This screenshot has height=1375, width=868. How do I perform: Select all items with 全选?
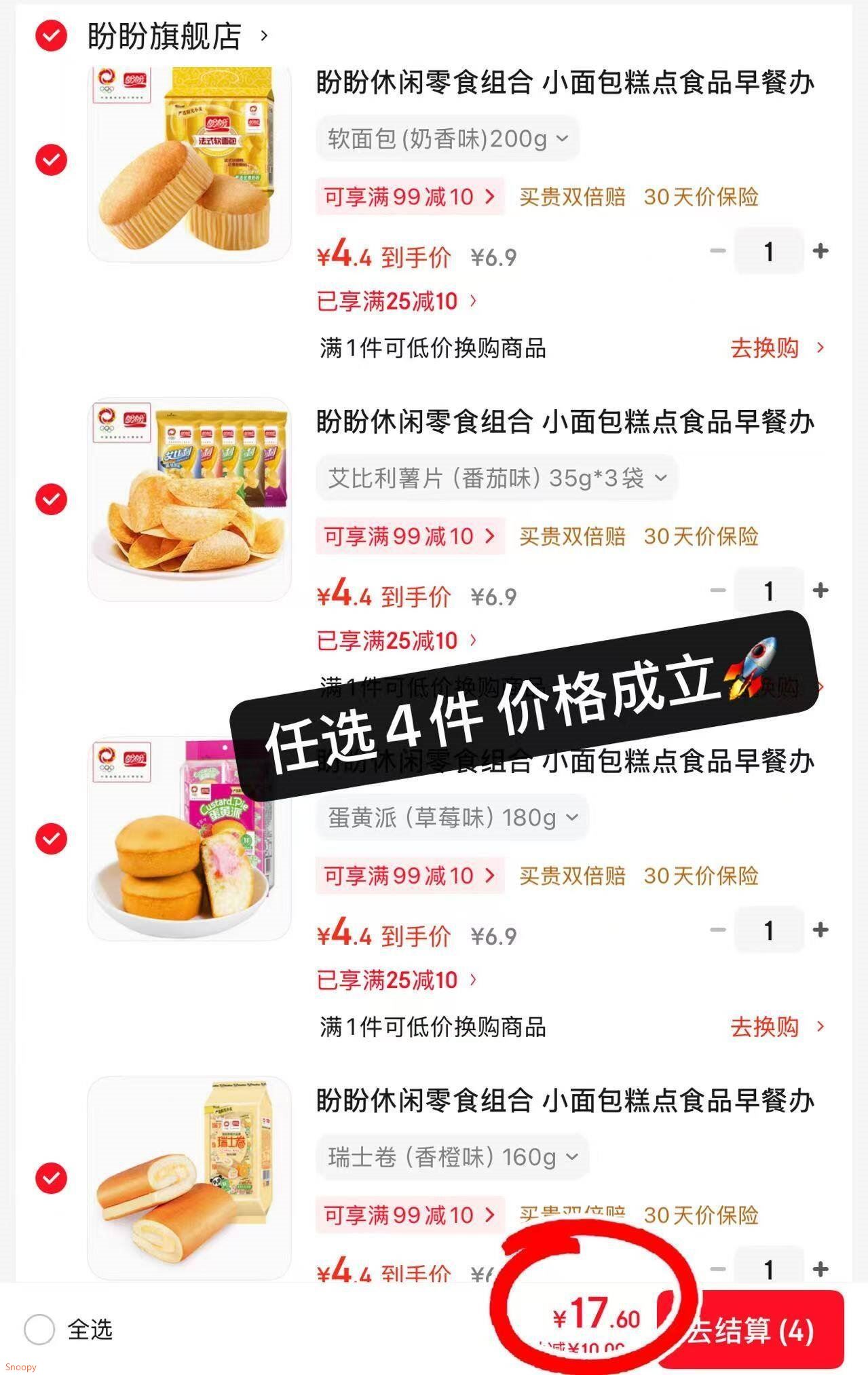[x=40, y=1330]
